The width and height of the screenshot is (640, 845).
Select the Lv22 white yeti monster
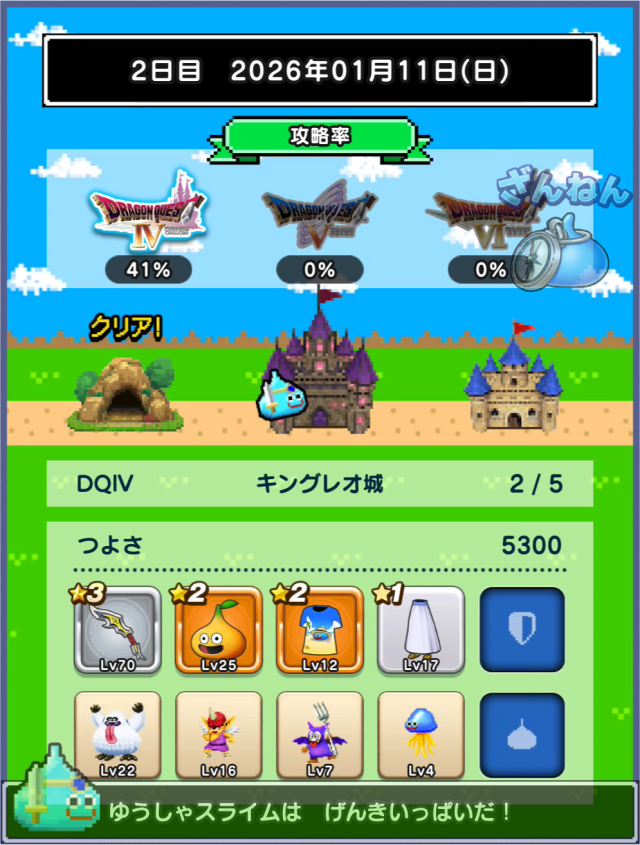click(118, 735)
